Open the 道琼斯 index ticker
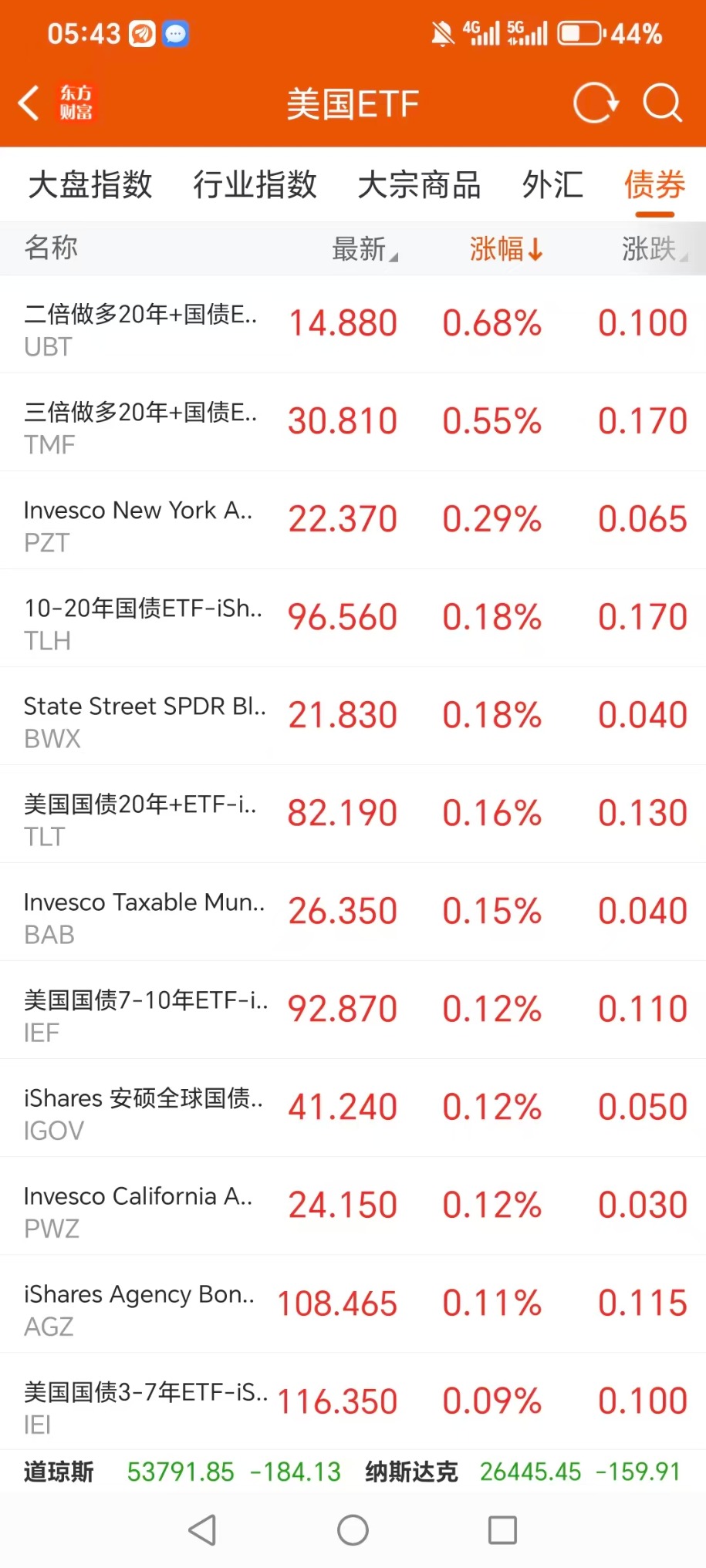 (182, 1472)
